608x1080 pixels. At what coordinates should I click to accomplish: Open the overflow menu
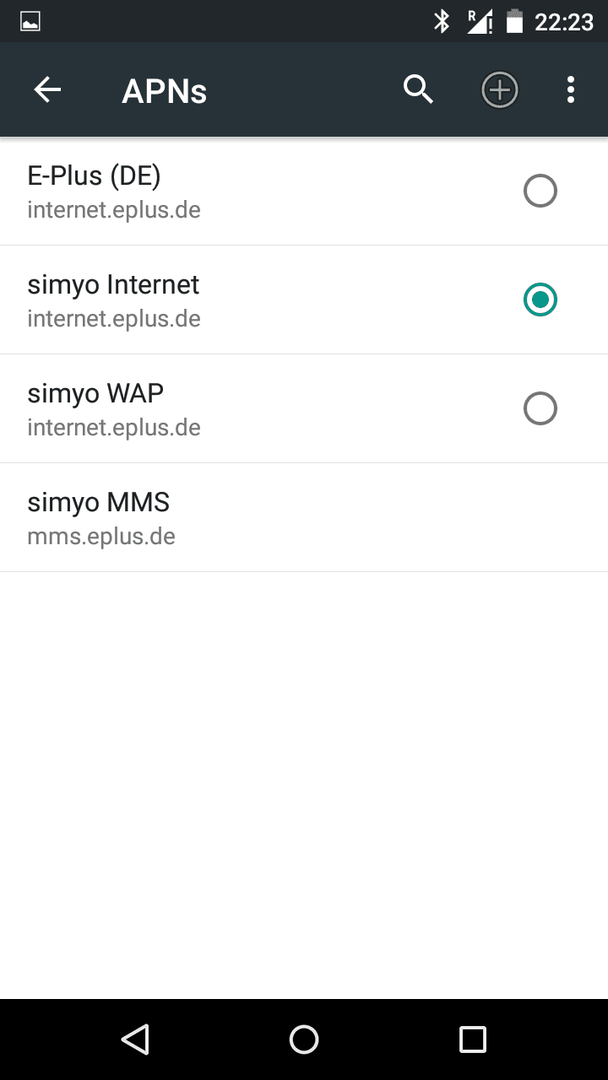coord(570,90)
